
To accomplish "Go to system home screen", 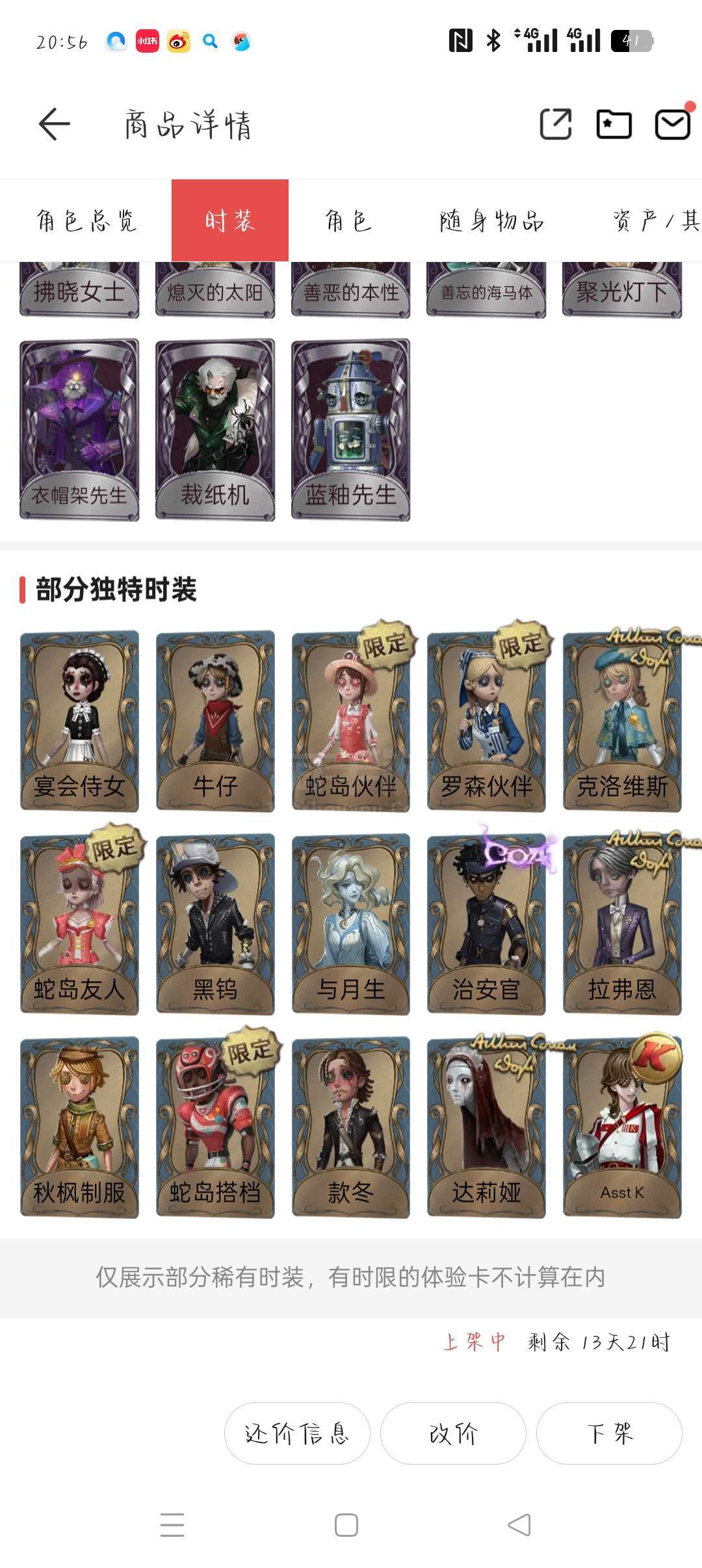I will coord(346,1525).
